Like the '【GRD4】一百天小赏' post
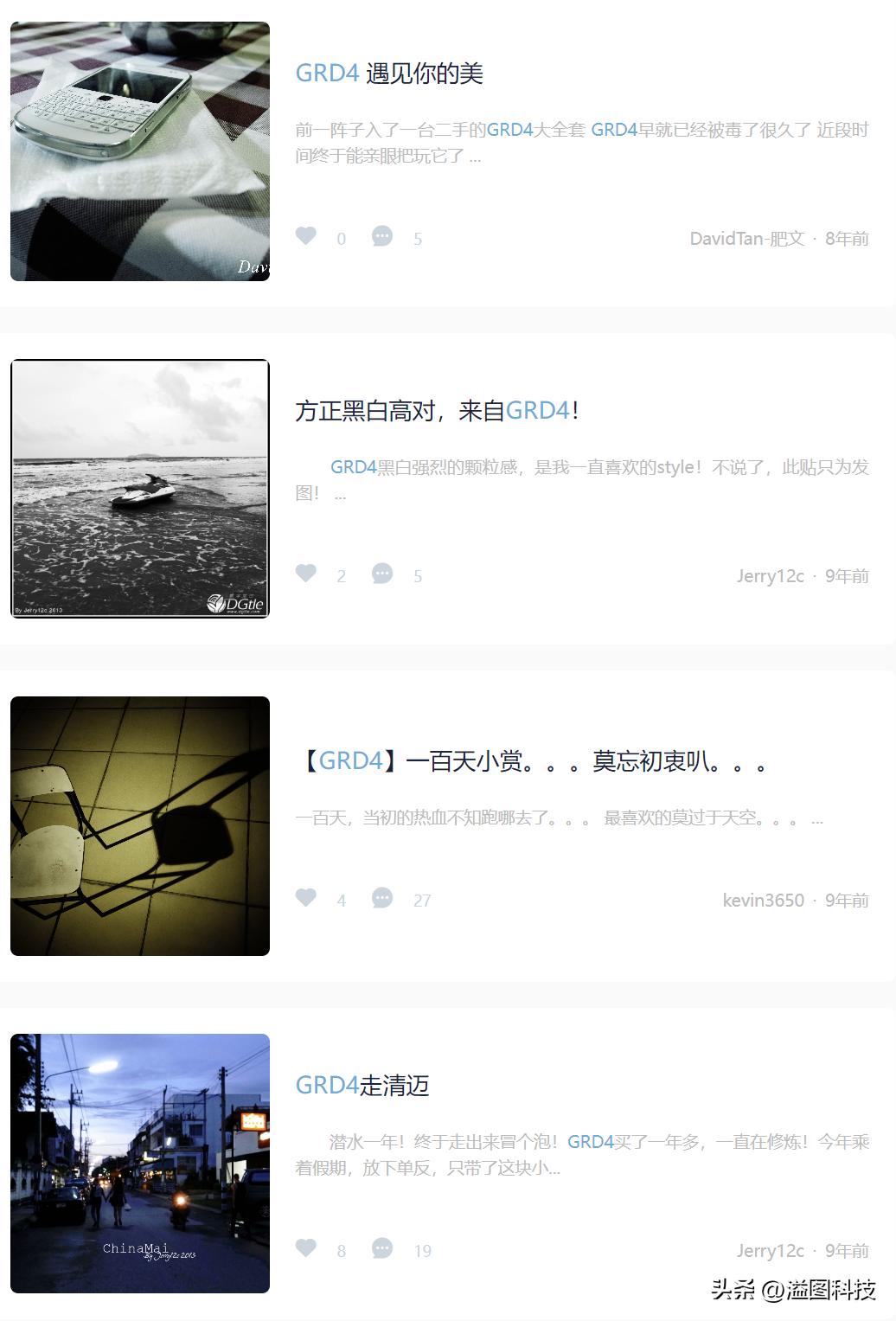896x1321 pixels. pyautogui.click(x=304, y=899)
